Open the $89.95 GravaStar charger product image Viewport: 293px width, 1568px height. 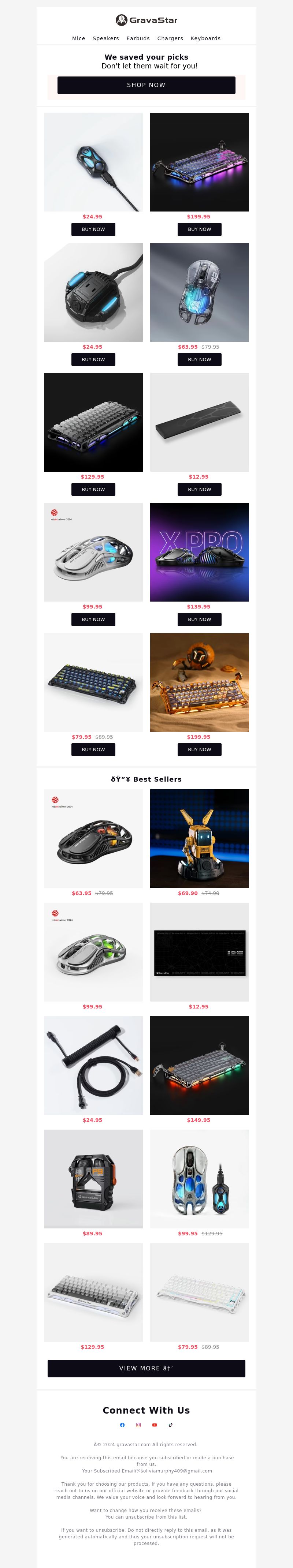[93, 1179]
